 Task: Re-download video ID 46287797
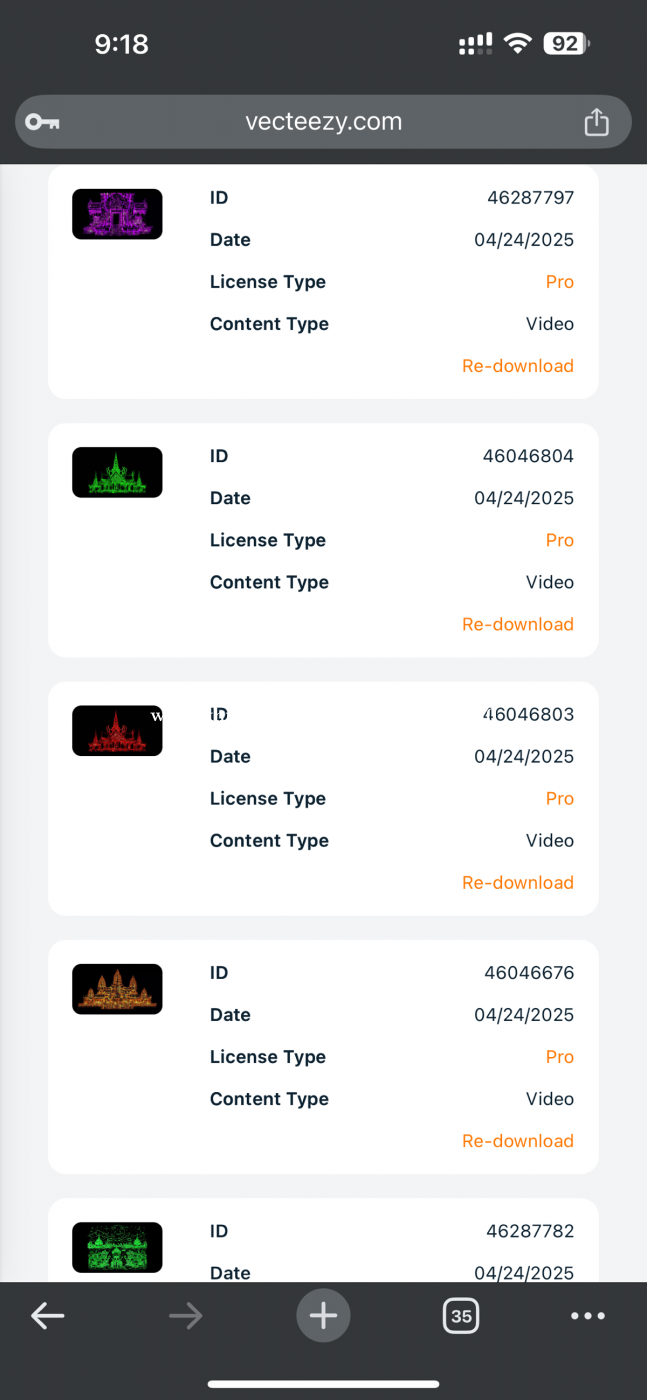tap(518, 366)
